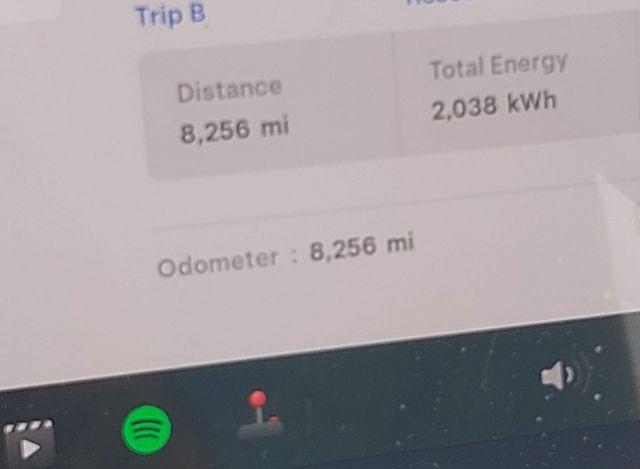Open the Theater video app

pyautogui.click(x=28, y=443)
